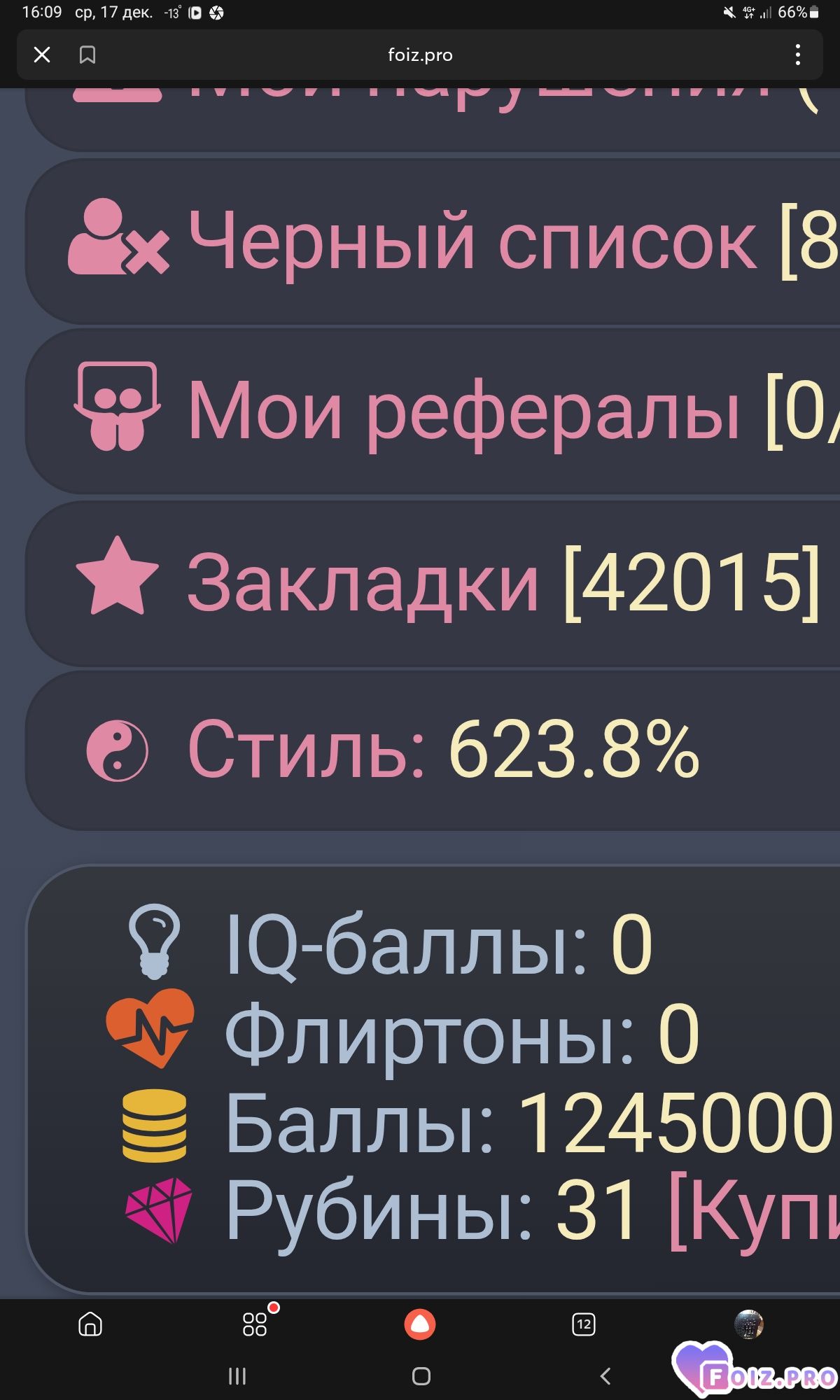
Task: Tap the Купить link next to Рубины
Action: click(756, 1211)
